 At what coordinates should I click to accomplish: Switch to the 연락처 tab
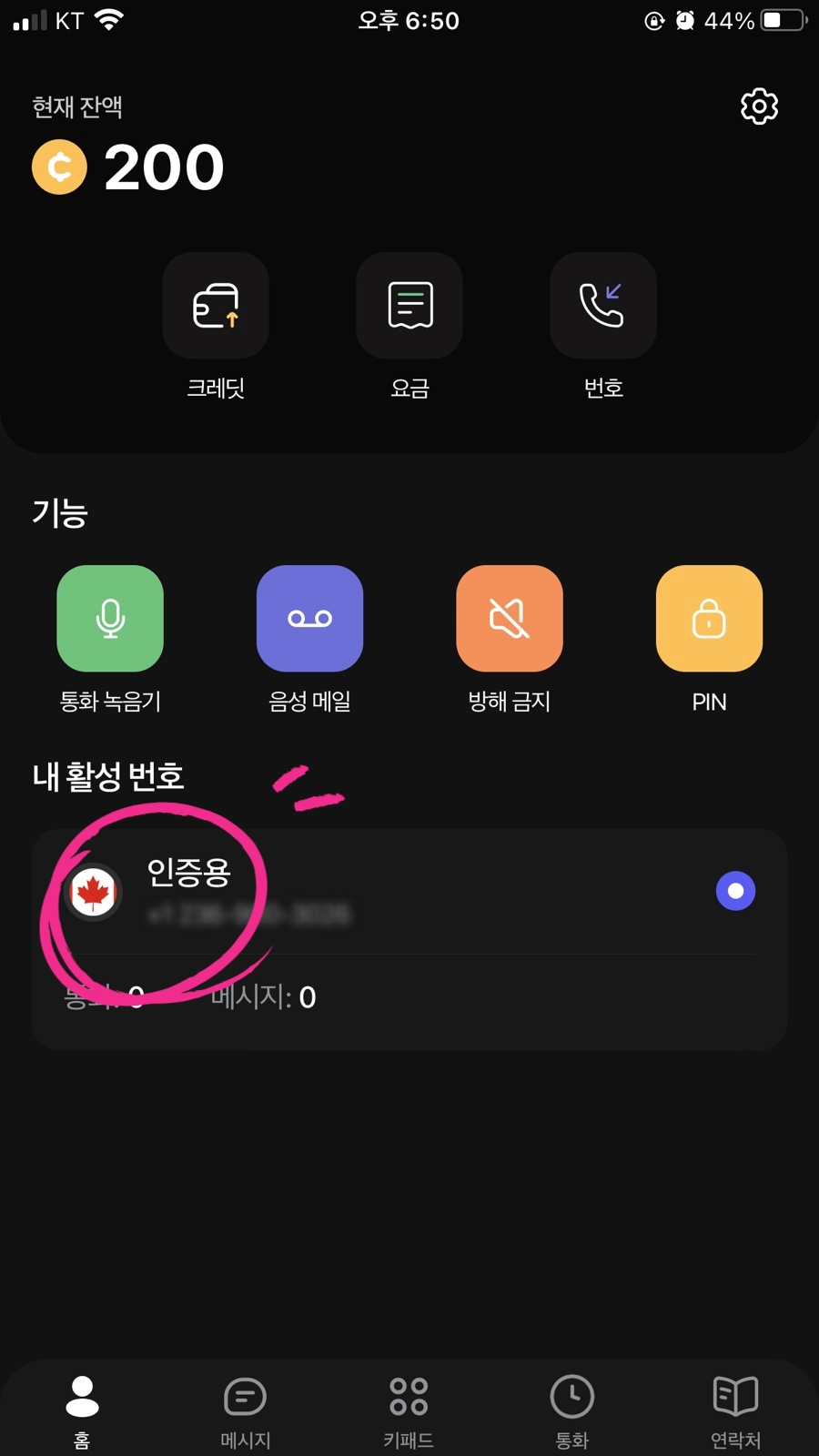pyautogui.click(x=735, y=1409)
